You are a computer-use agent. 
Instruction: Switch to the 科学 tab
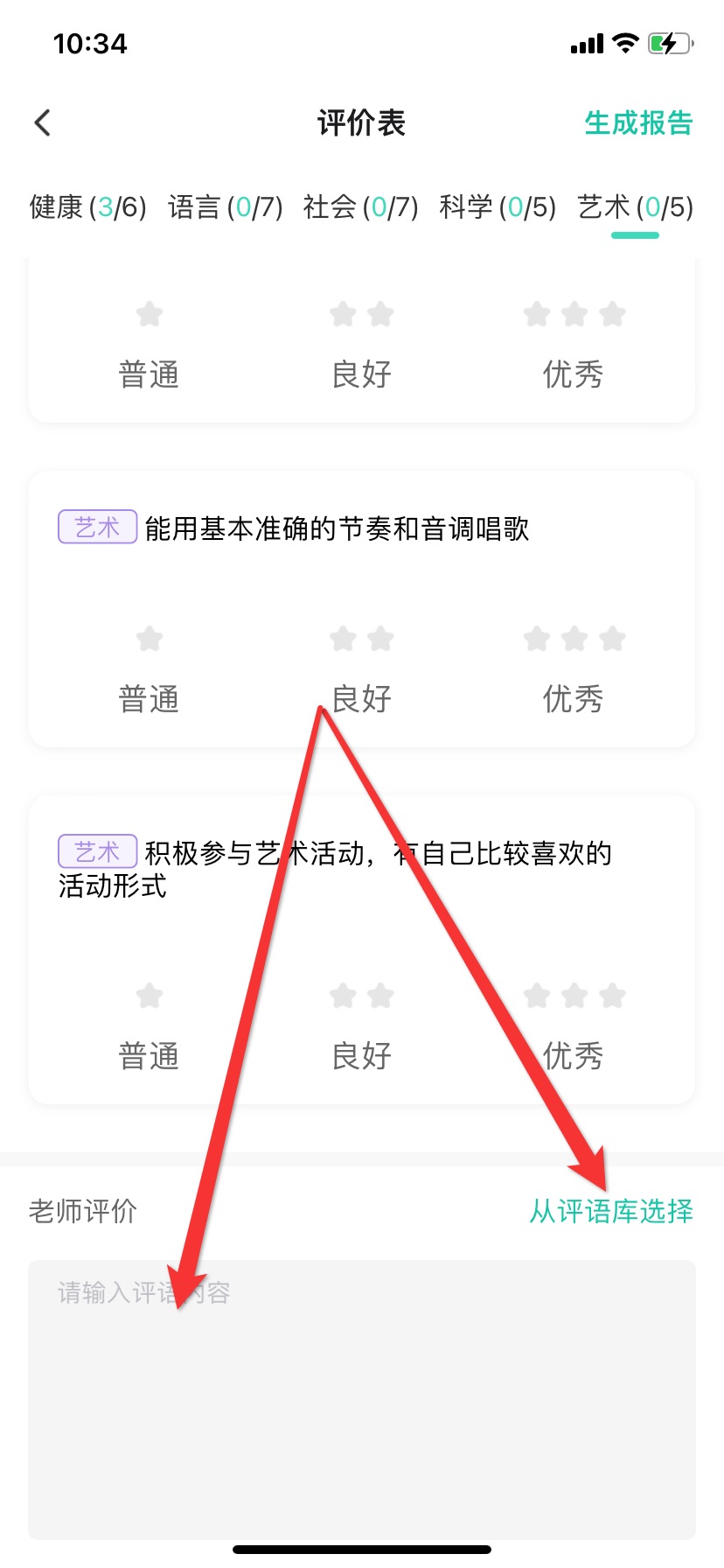[497, 207]
